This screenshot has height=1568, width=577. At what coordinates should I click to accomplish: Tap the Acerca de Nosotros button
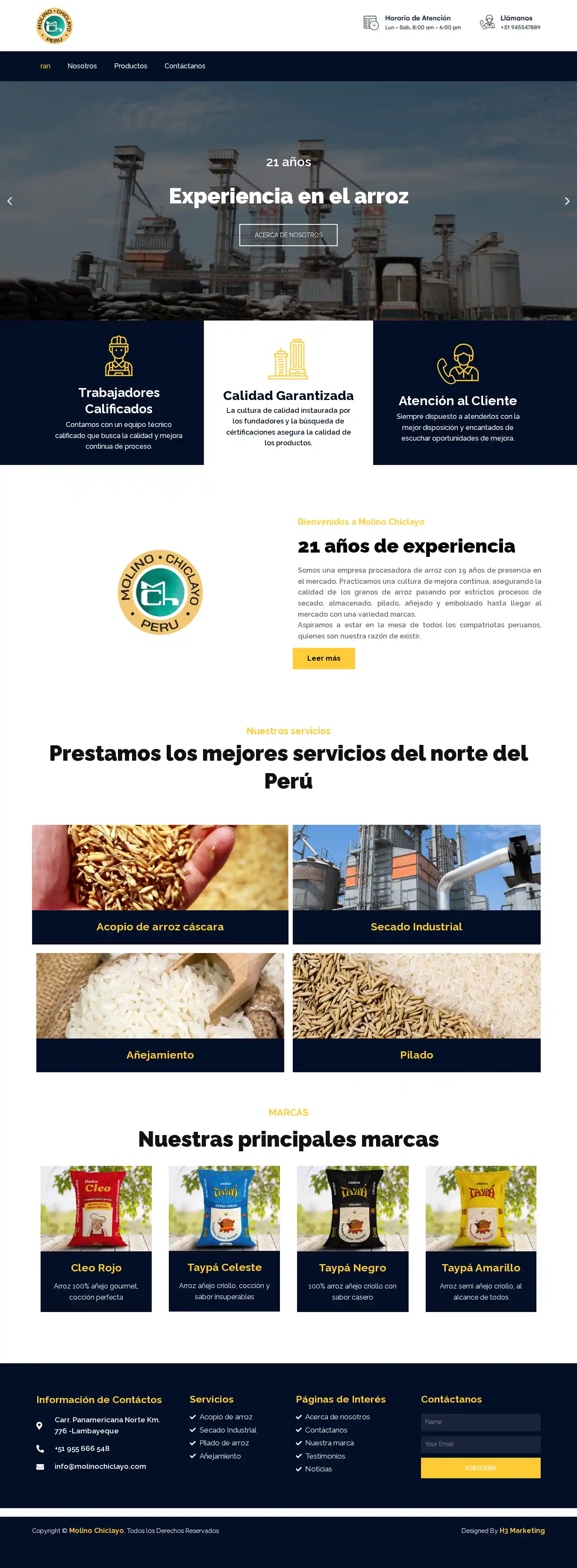click(x=288, y=235)
